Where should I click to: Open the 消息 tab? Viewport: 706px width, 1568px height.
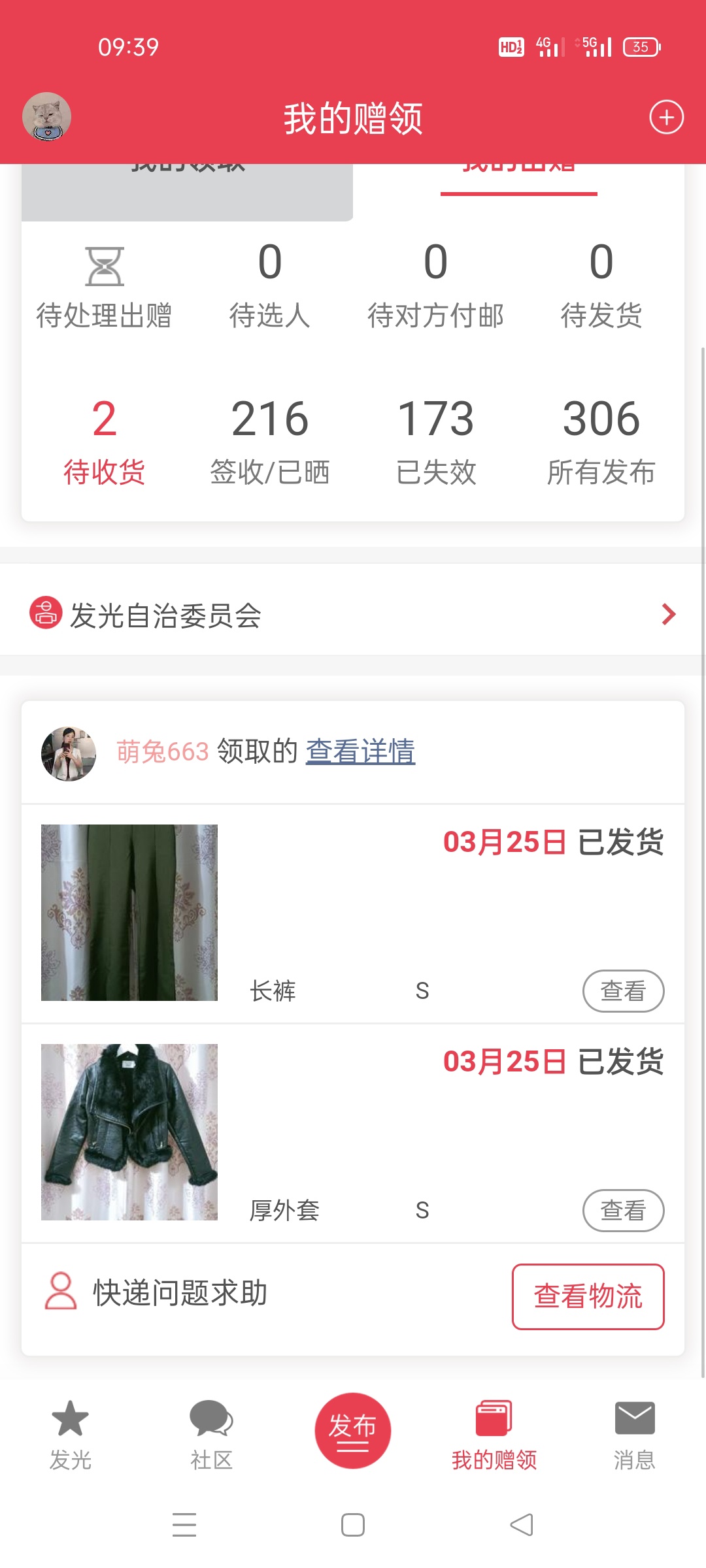[635, 1435]
